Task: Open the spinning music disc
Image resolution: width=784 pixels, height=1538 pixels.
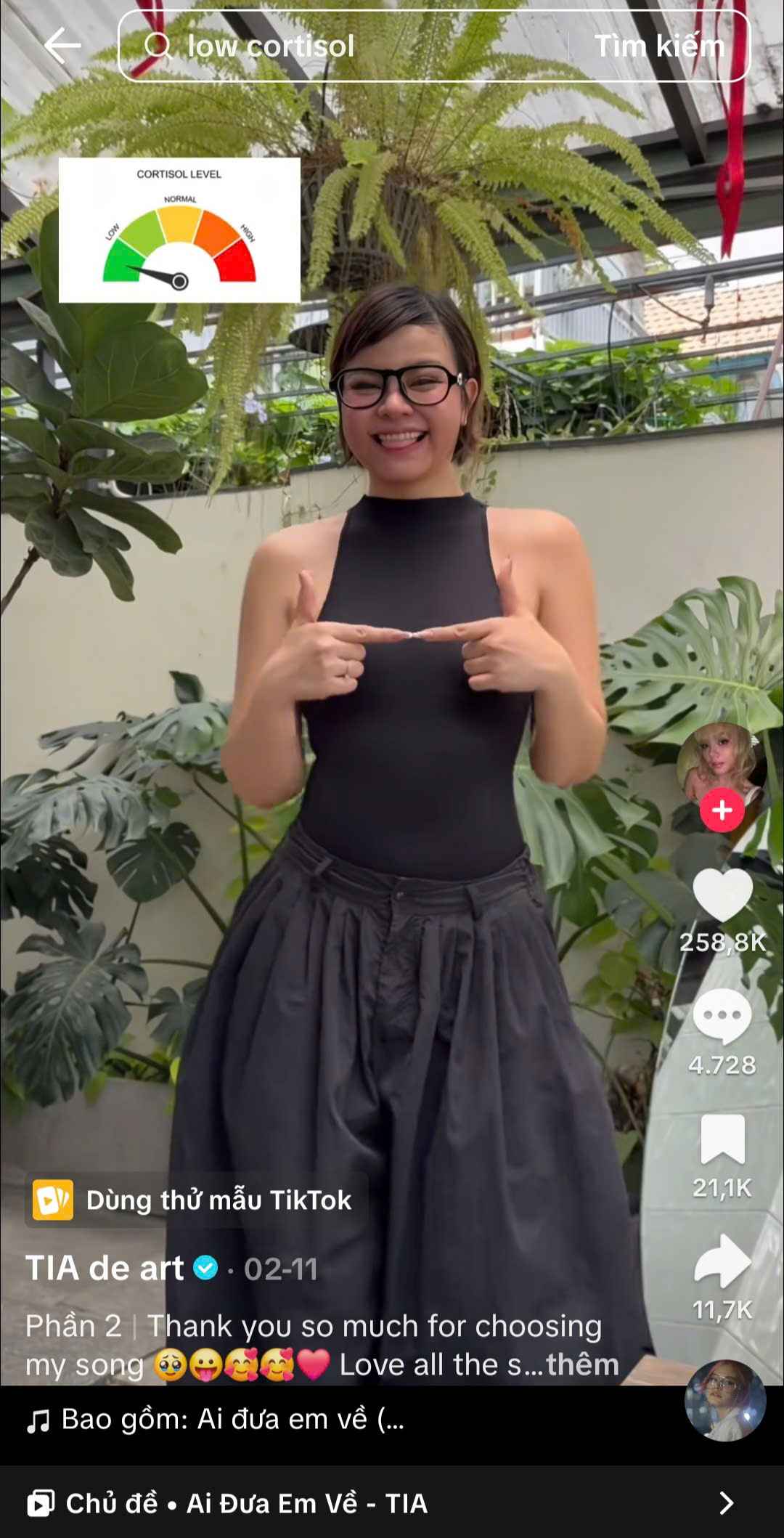Action: (x=724, y=1401)
